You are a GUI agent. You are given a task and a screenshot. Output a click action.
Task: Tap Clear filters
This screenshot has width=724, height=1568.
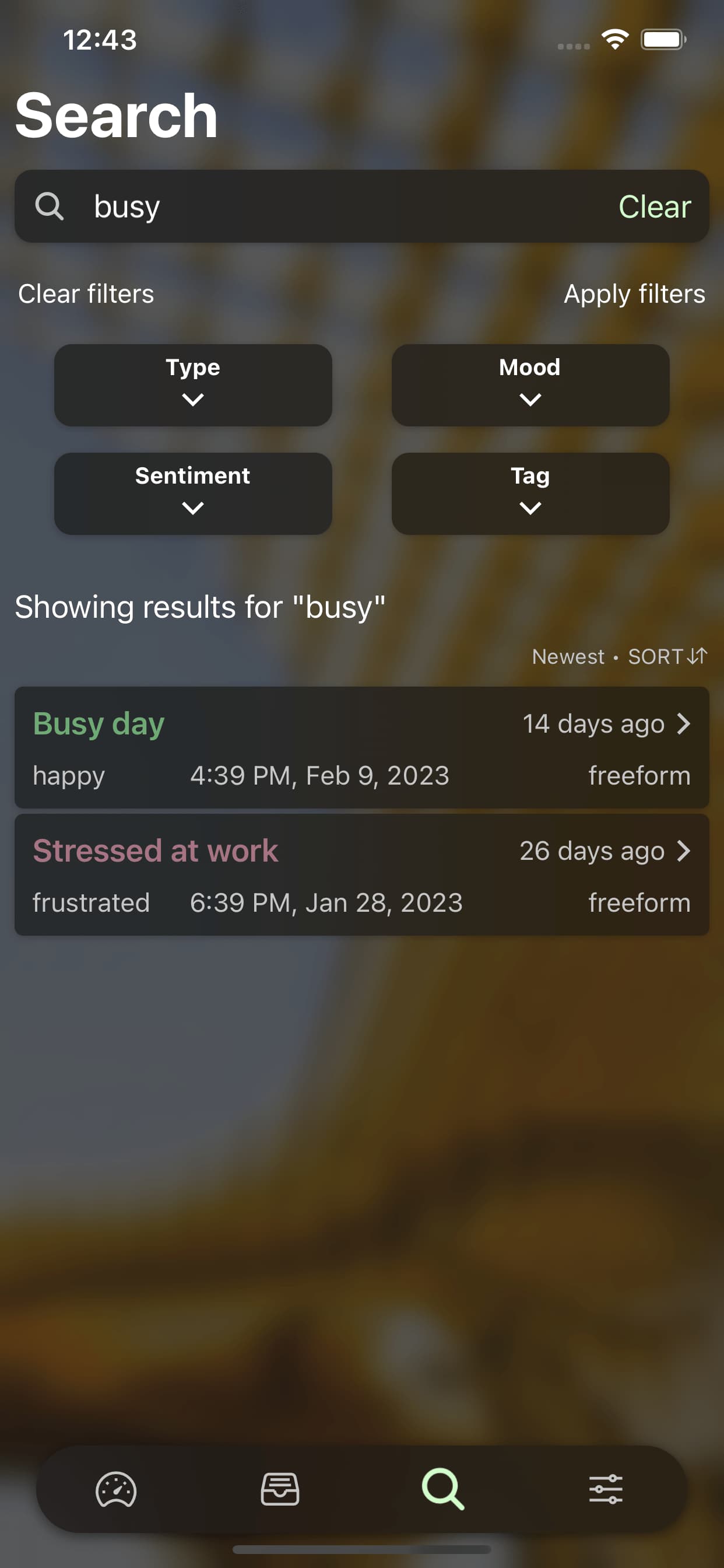point(86,294)
